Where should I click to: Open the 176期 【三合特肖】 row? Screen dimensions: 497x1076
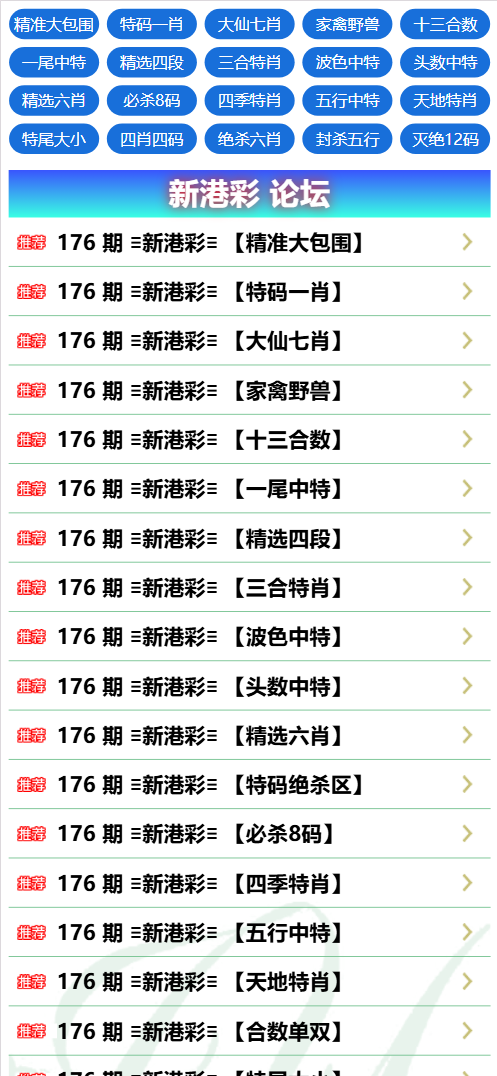click(249, 587)
